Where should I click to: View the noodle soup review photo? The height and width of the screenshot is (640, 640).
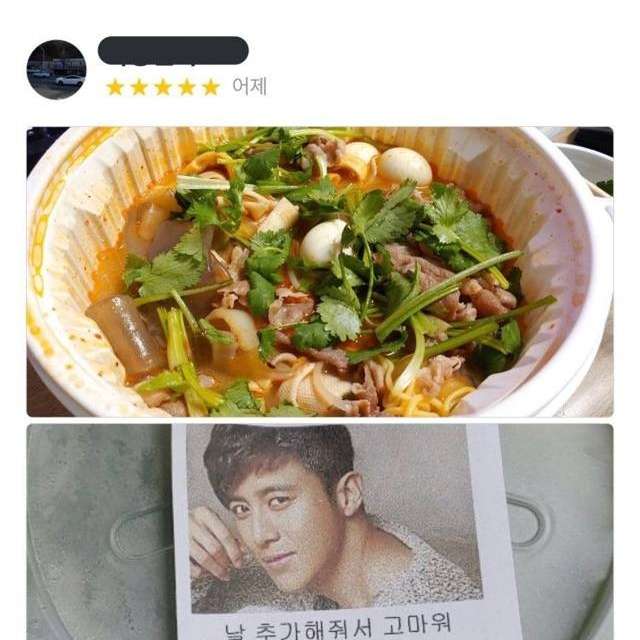(x=320, y=271)
